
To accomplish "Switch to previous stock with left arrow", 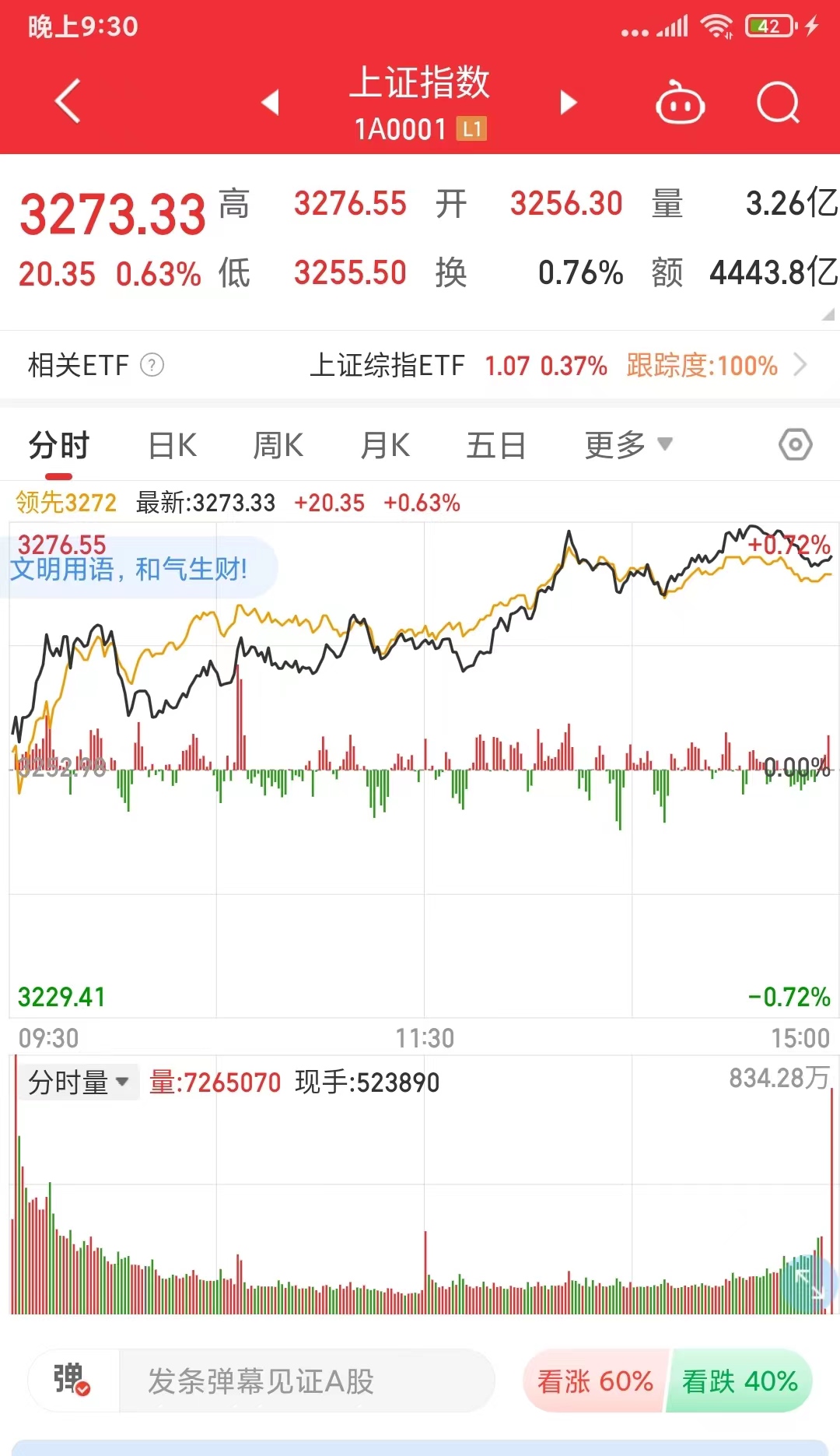I will 268,102.
